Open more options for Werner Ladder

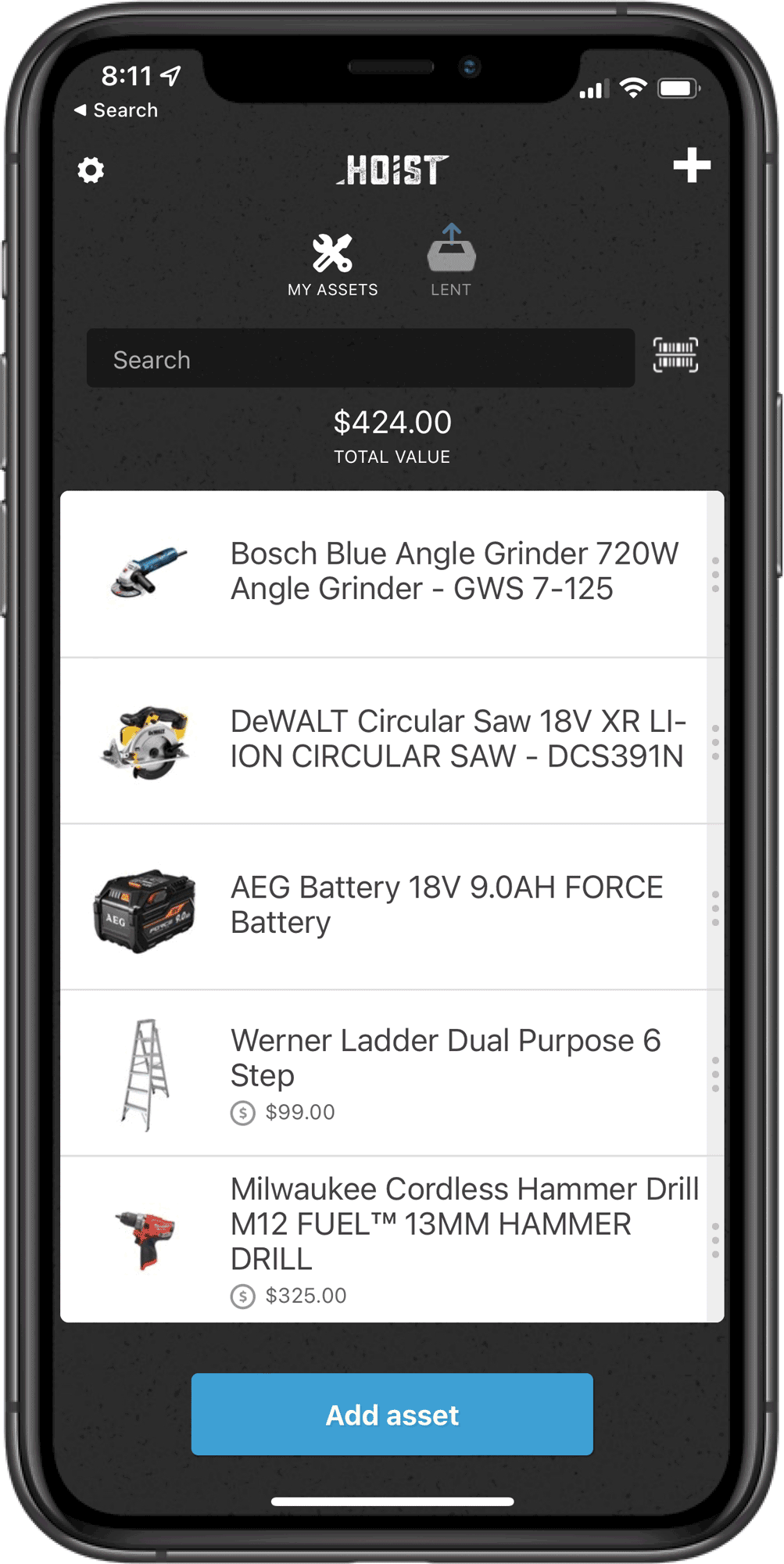(715, 1074)
